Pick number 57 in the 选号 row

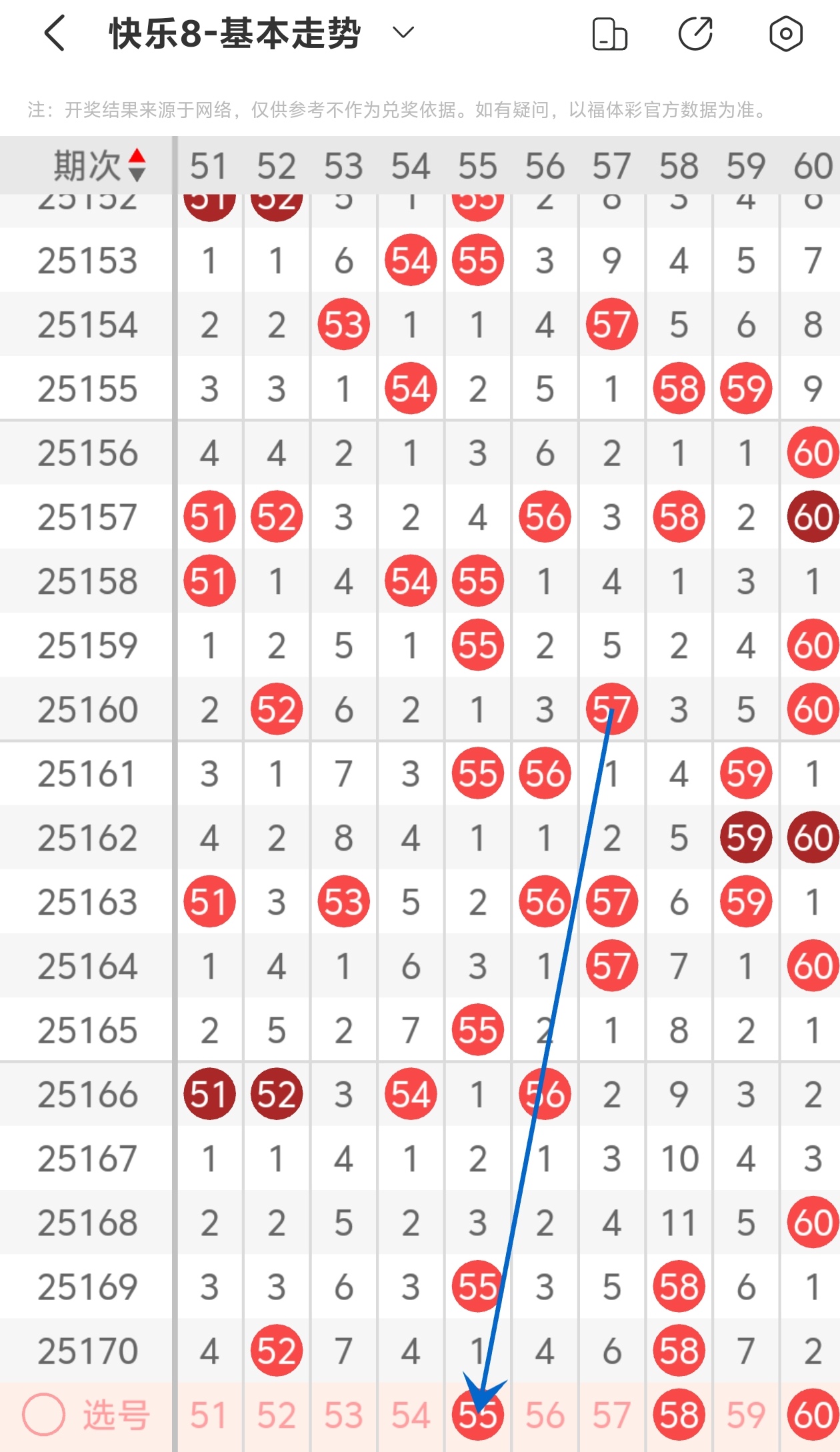tap(611, 1415)
